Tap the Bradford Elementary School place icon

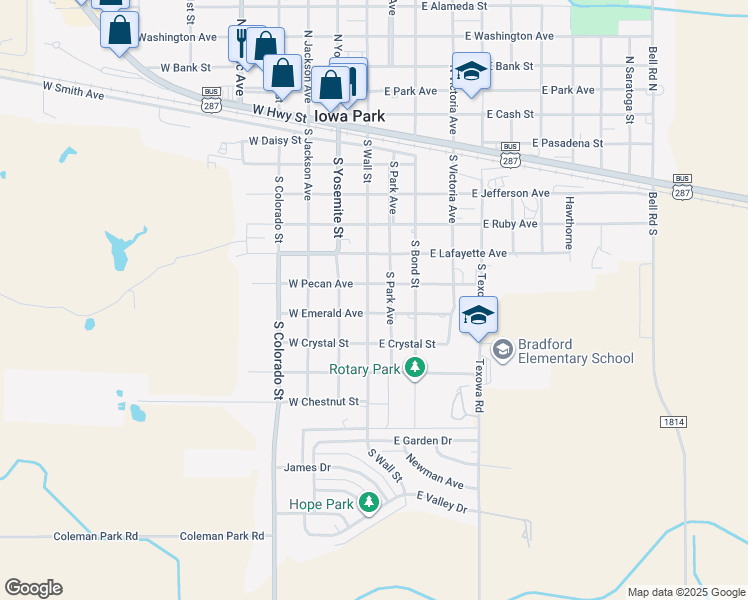(502, 351)
